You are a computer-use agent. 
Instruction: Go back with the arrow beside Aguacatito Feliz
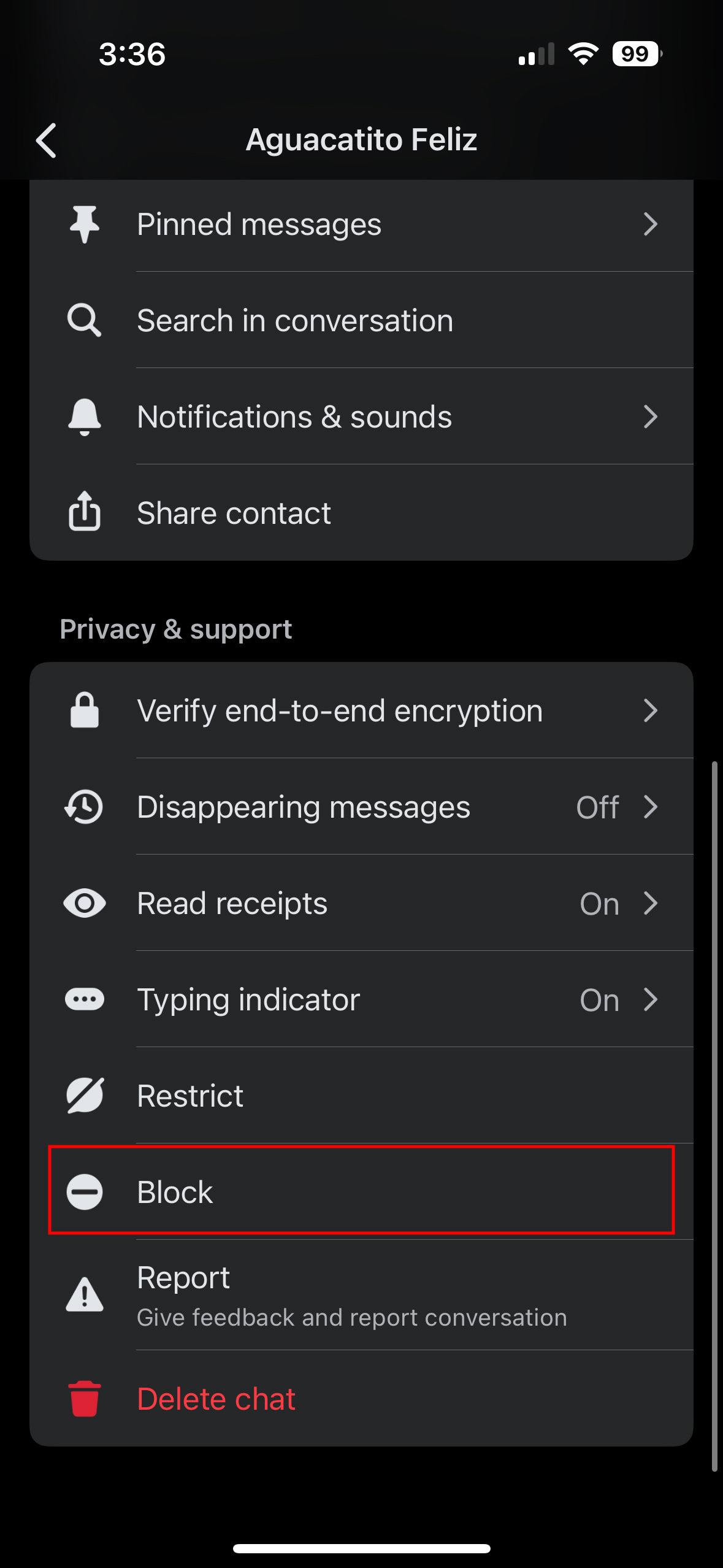click(47, 140)
